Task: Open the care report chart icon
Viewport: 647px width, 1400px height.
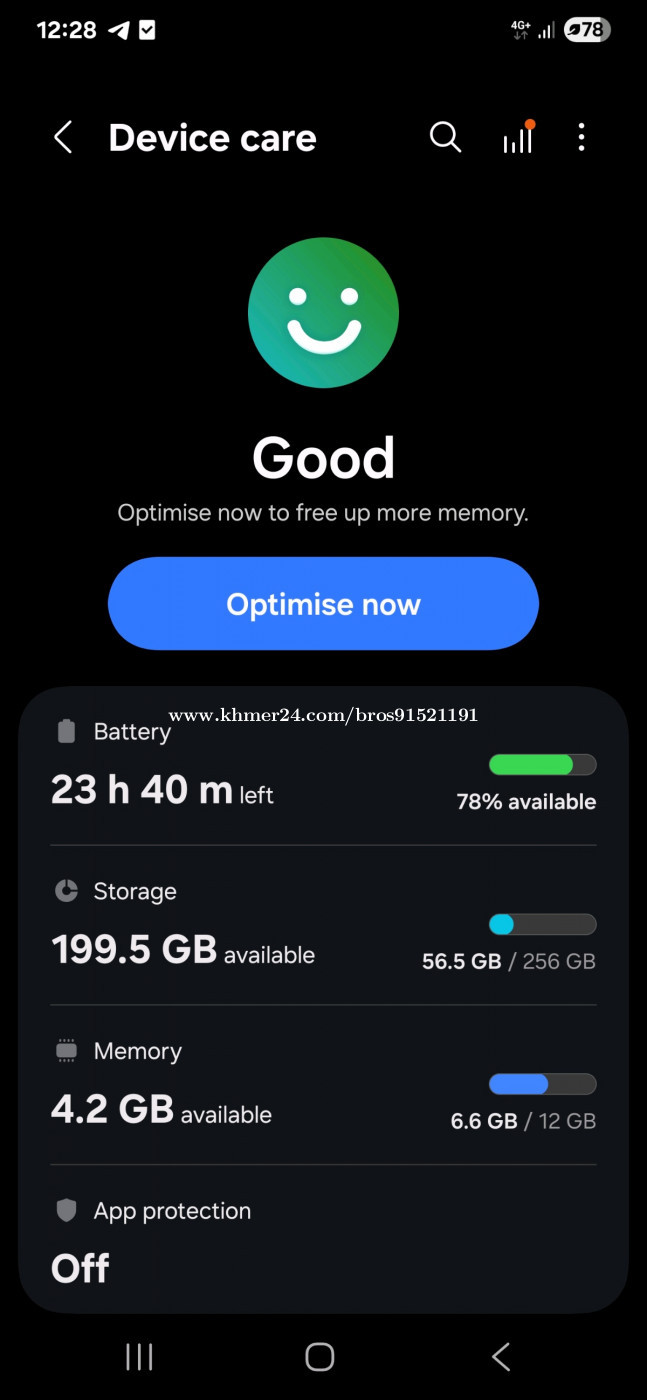Action: [517, 139]
